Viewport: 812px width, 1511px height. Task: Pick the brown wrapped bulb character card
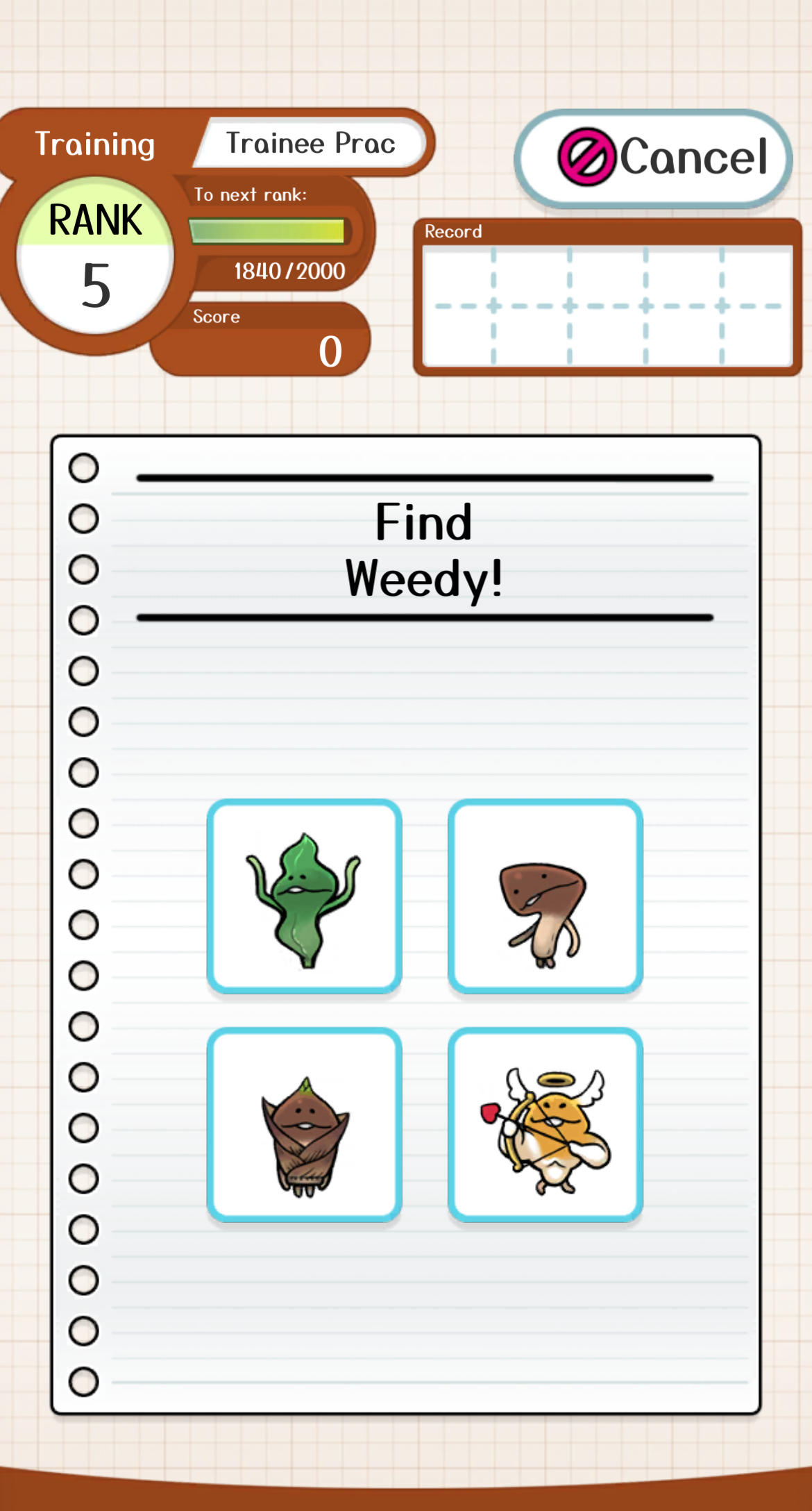(x=304, y=1125)
